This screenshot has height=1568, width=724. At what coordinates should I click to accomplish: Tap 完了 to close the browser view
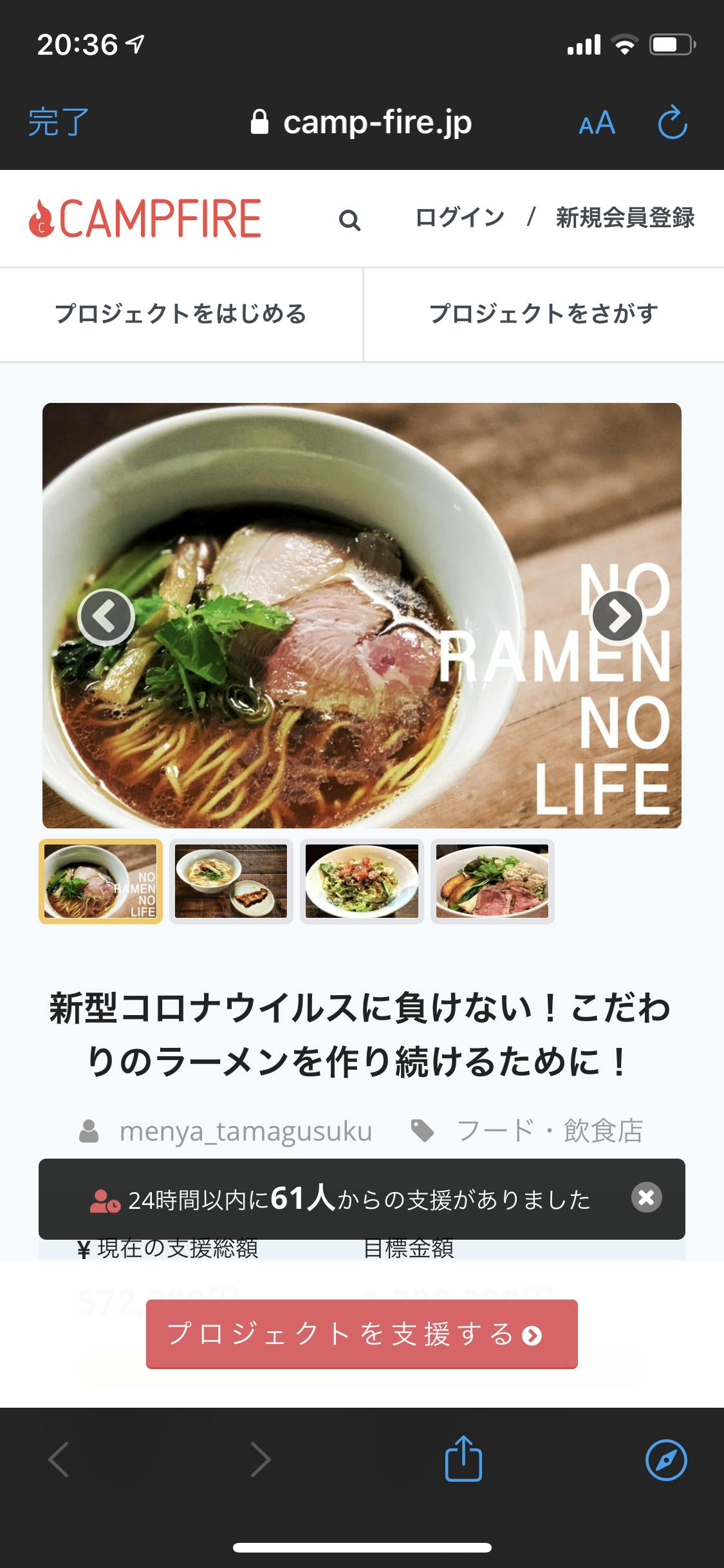click(59, 122)
